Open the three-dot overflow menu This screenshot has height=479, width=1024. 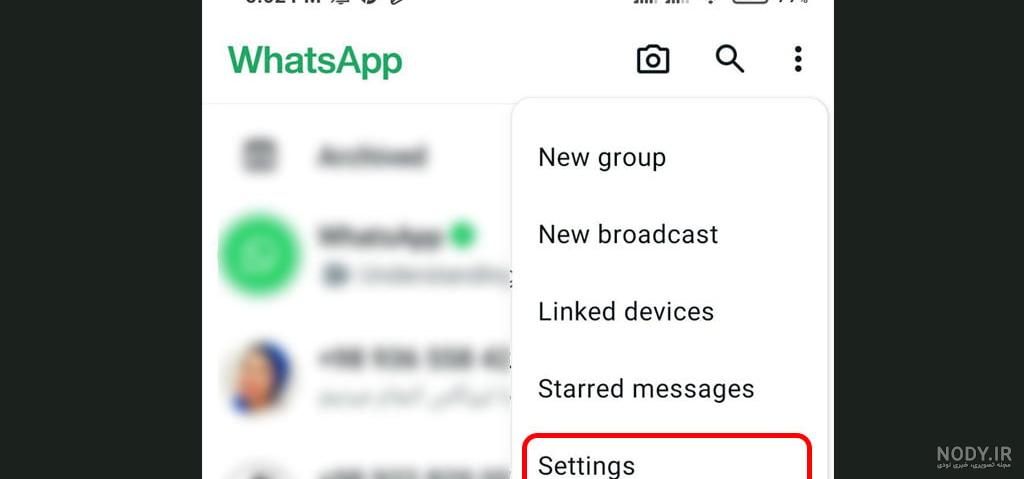(x=797, y=60)
